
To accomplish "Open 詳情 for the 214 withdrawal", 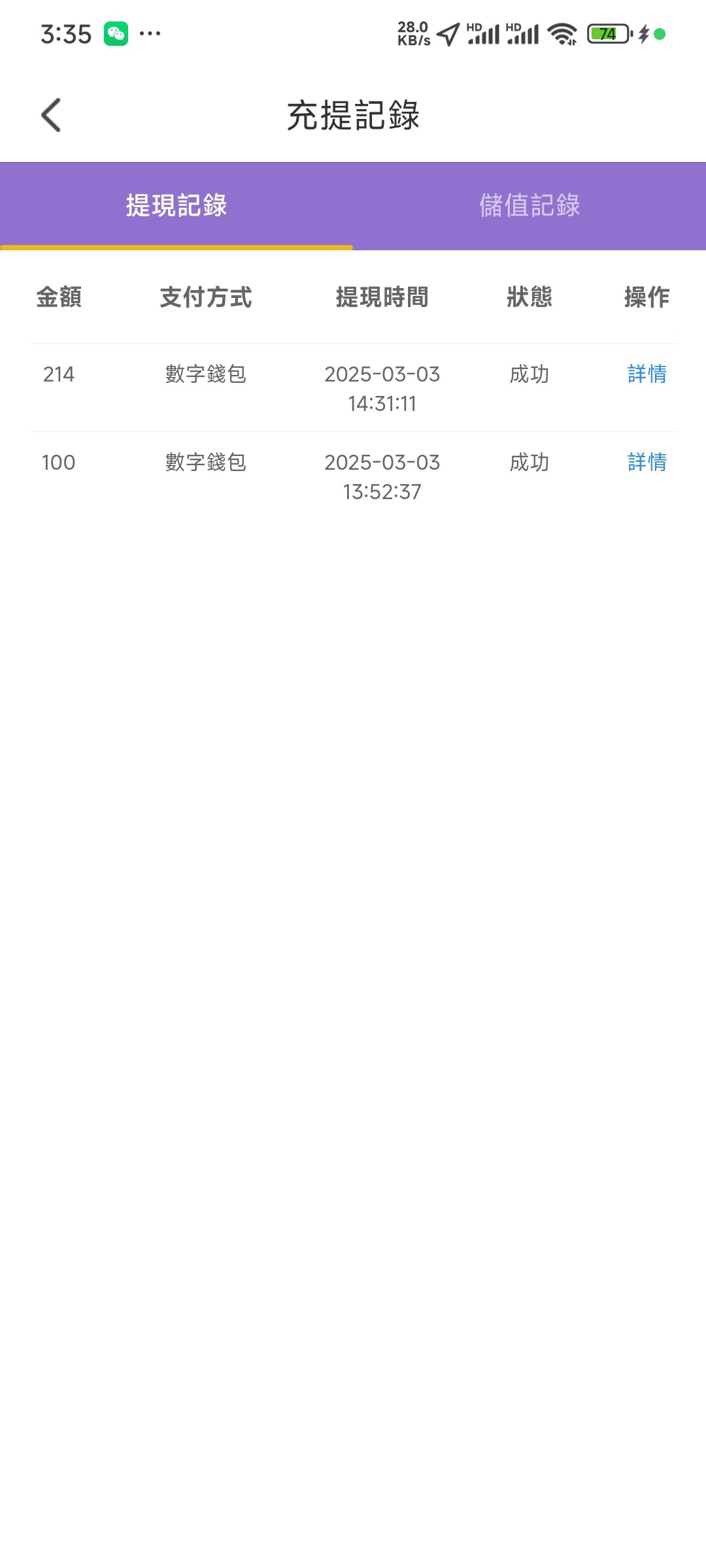I will (647, 374).
